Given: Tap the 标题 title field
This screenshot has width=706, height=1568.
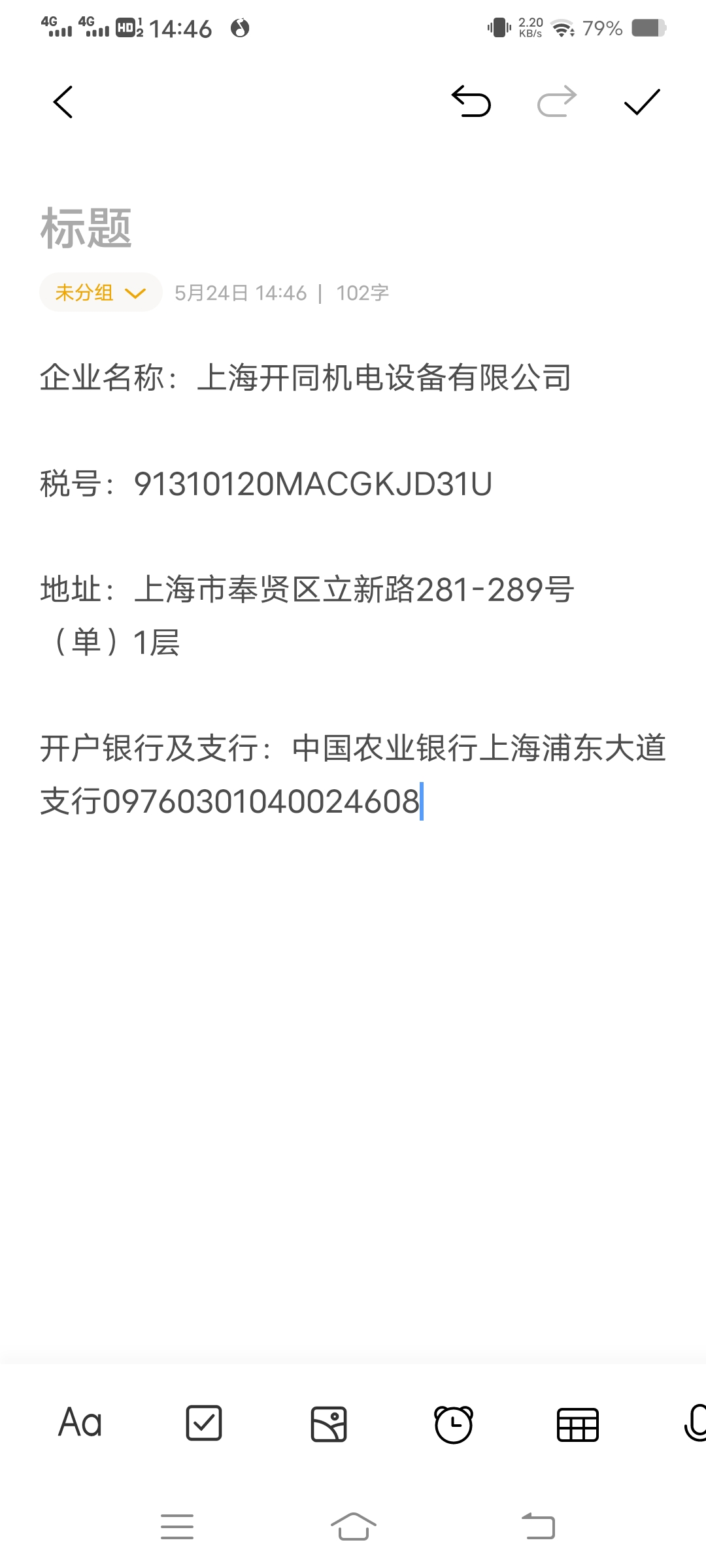Looking at the screenshot, I should (x=86, y=229).
